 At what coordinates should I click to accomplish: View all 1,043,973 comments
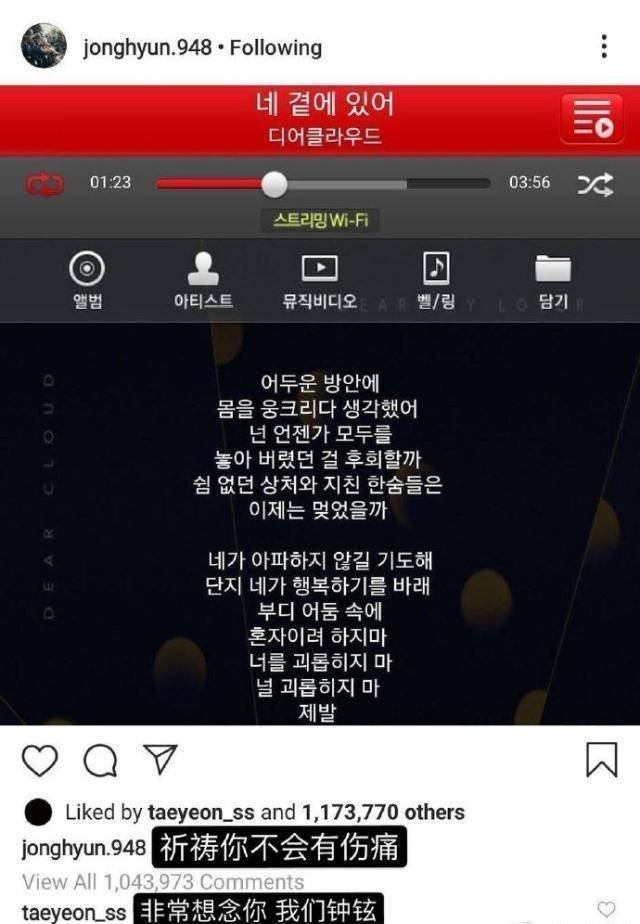[163, 881]
